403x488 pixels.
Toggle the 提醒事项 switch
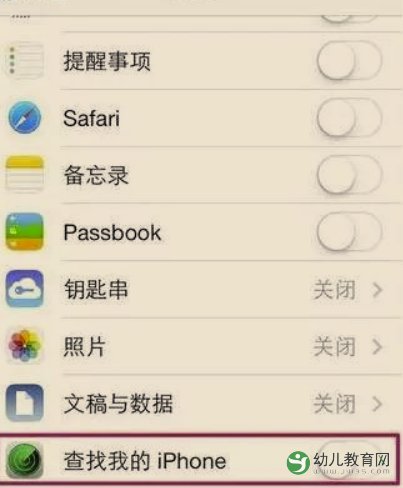[349, 60]
